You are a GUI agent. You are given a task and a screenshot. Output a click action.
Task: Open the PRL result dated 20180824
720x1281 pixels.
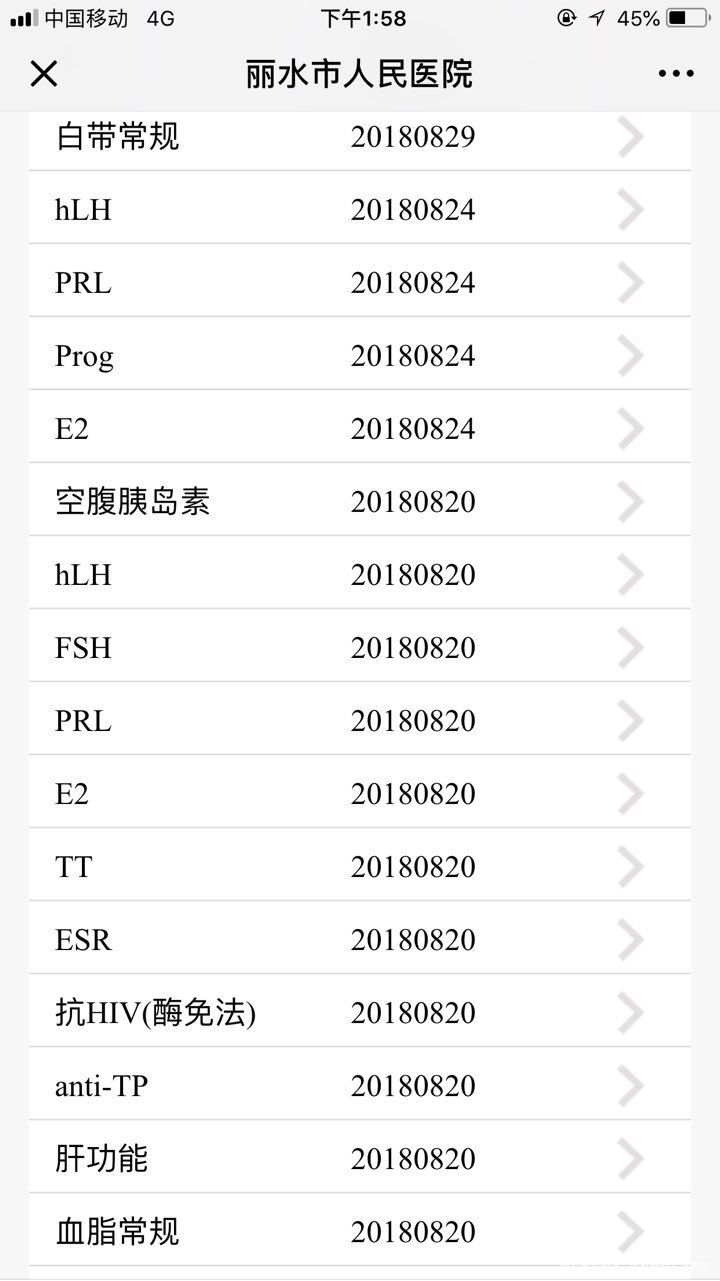coord(360,282)
